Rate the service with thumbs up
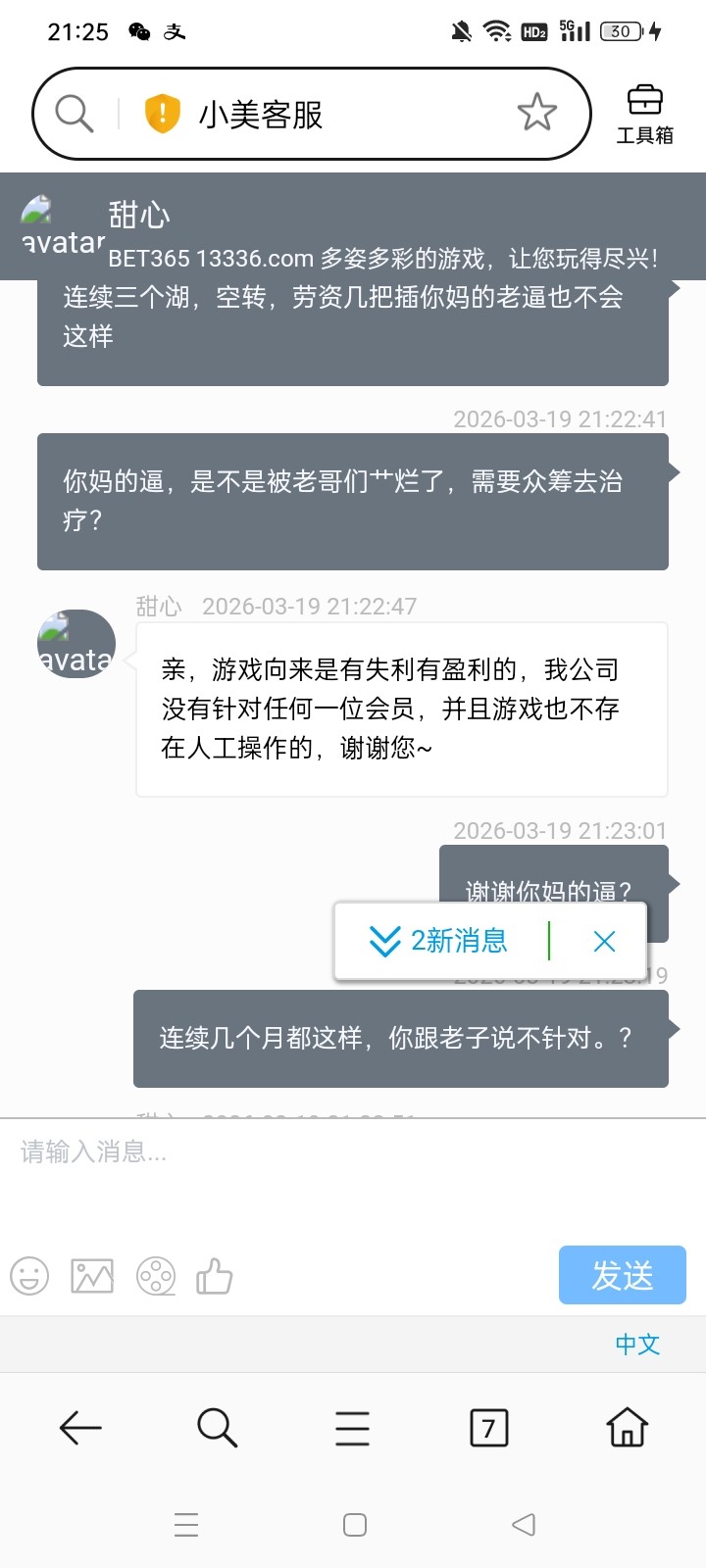Screen dimensions: 706x1568 [215, 1277]
